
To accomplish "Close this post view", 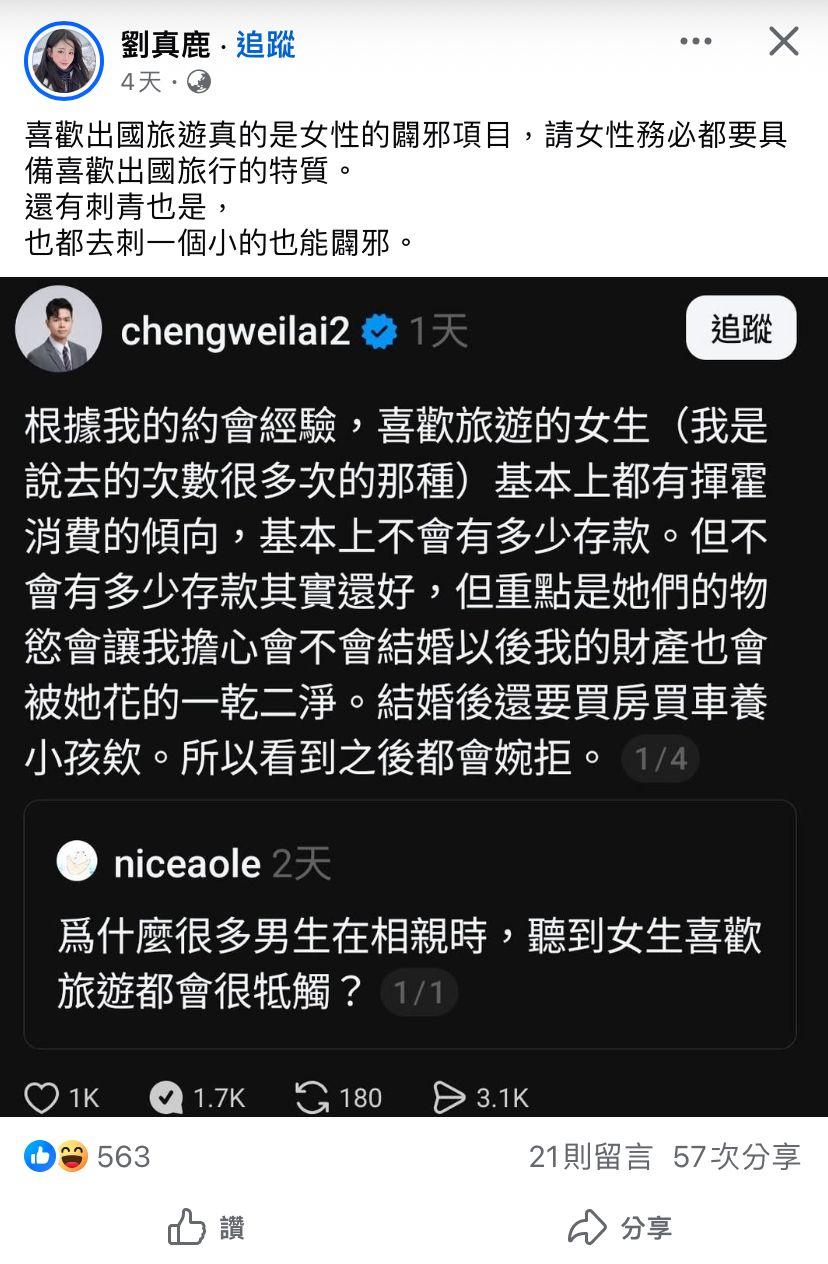I will [783, 42].
